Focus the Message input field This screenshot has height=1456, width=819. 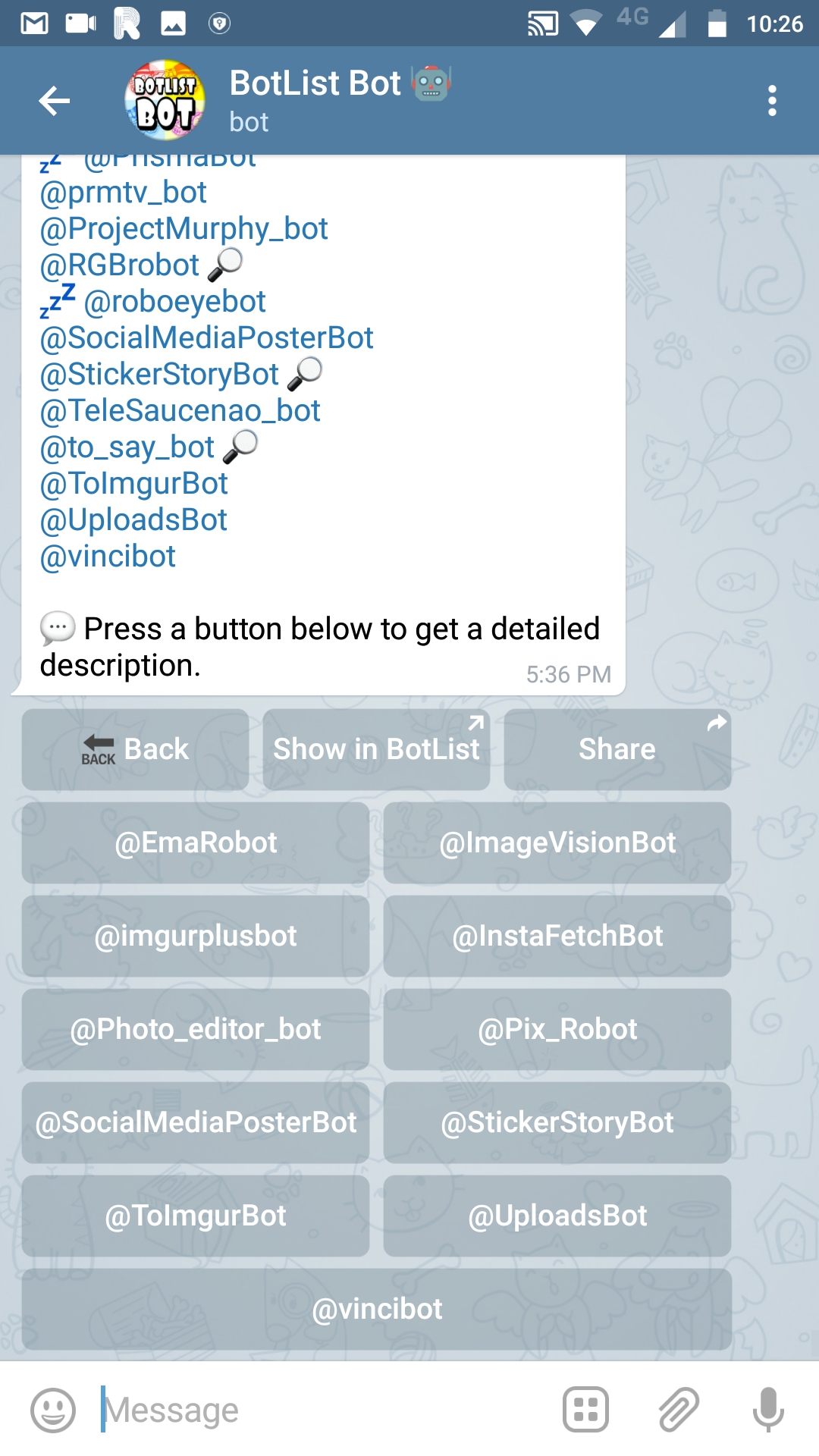point(318,1410)
